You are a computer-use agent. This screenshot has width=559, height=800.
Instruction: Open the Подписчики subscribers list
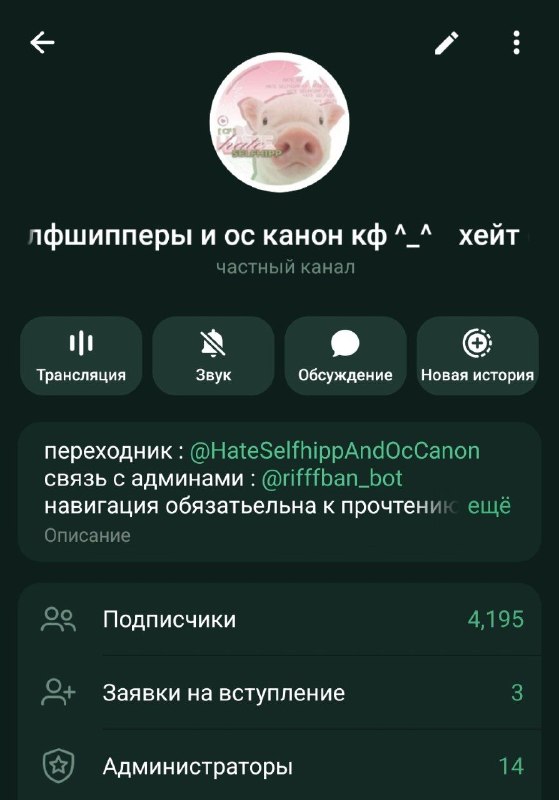(280, 619)
